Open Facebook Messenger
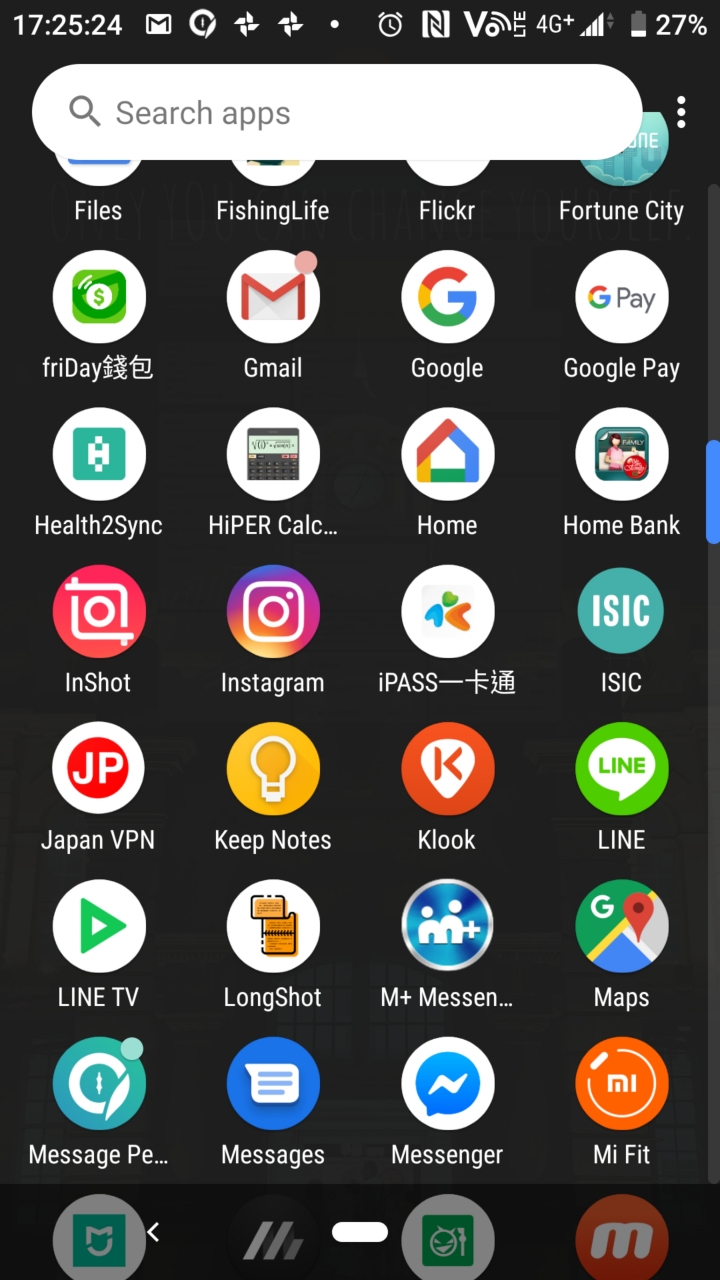 447,1083
